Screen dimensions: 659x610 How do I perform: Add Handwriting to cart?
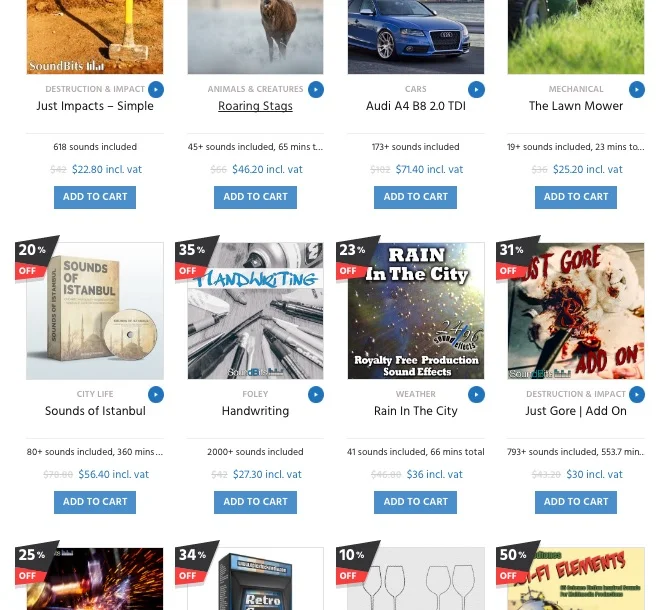tap(255, 502)
